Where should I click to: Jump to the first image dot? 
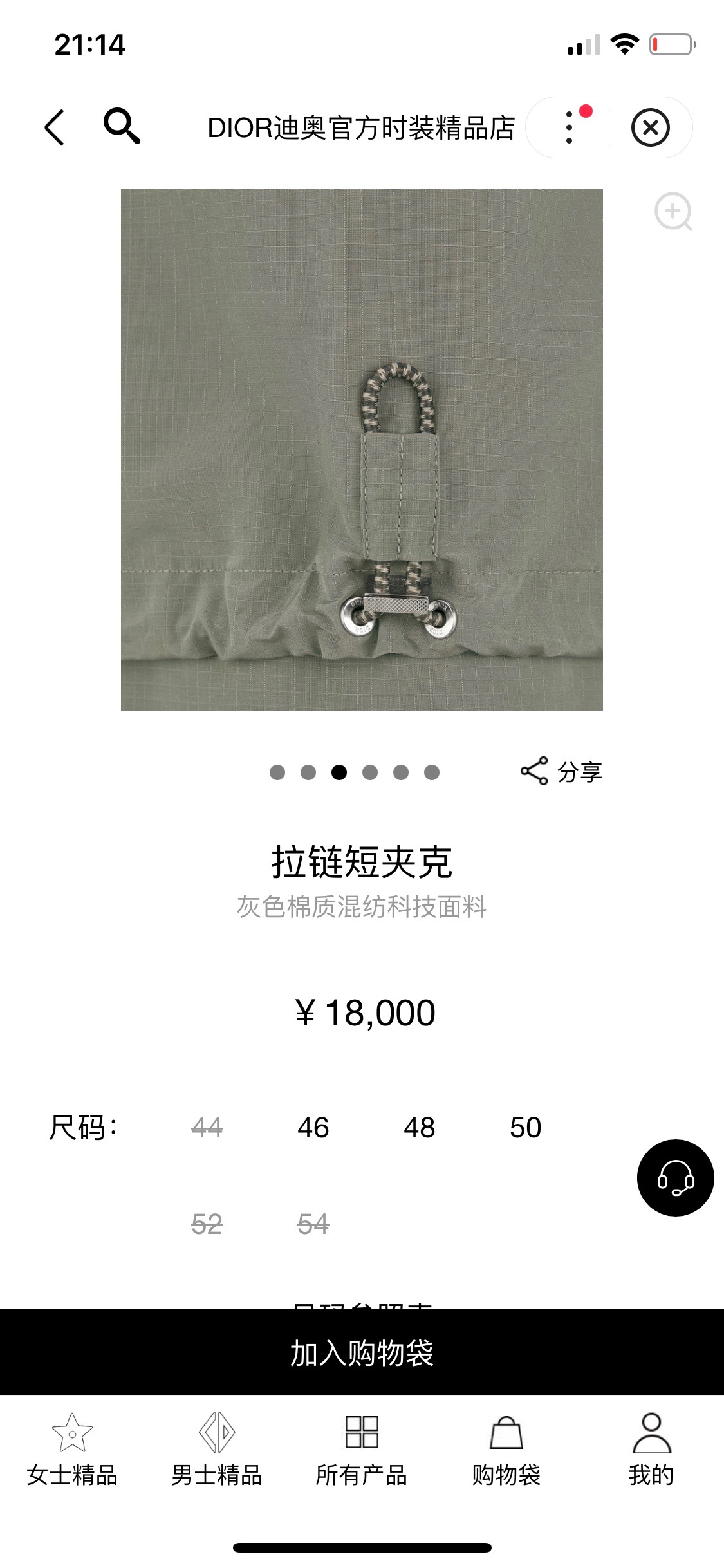[277, 772]
